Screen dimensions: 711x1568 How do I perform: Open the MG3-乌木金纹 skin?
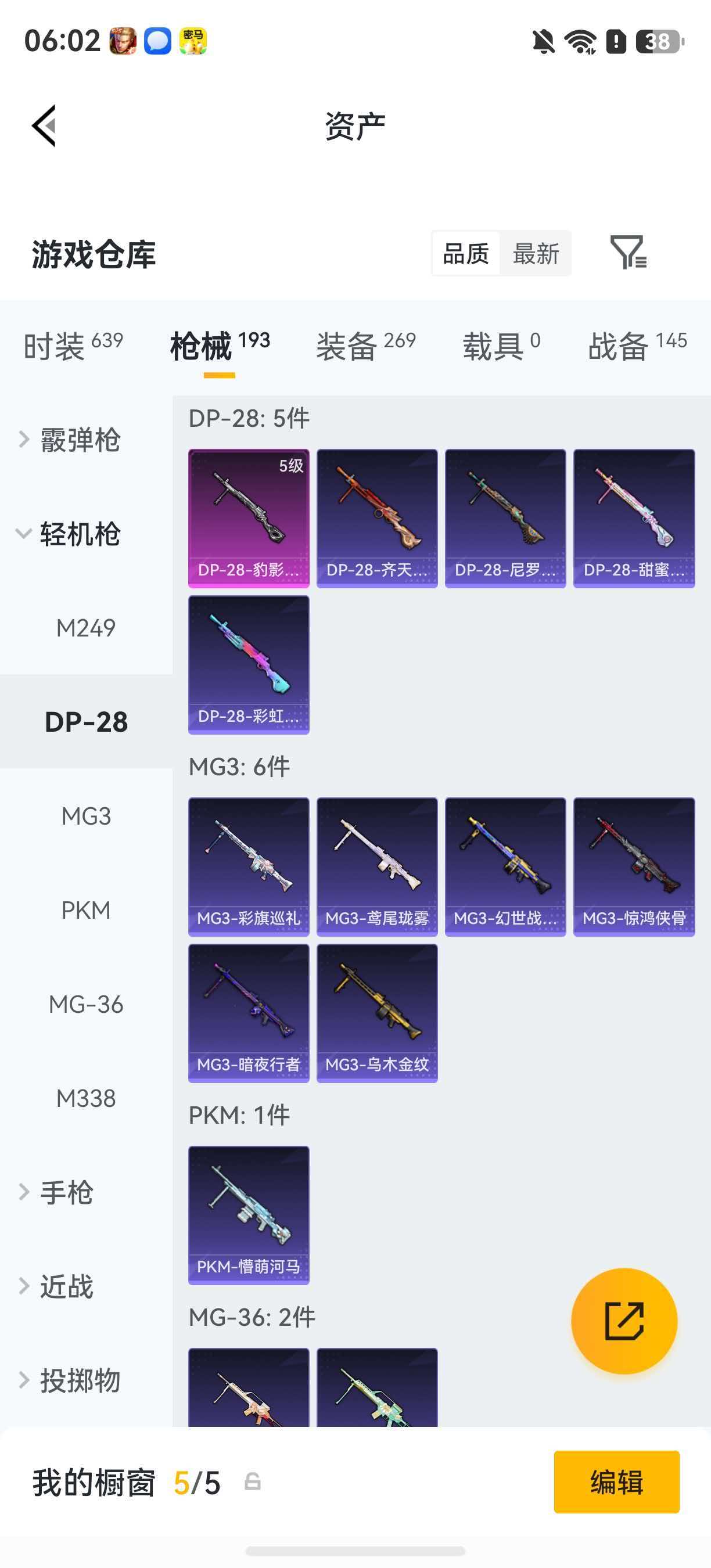[x=377, y=1013]
